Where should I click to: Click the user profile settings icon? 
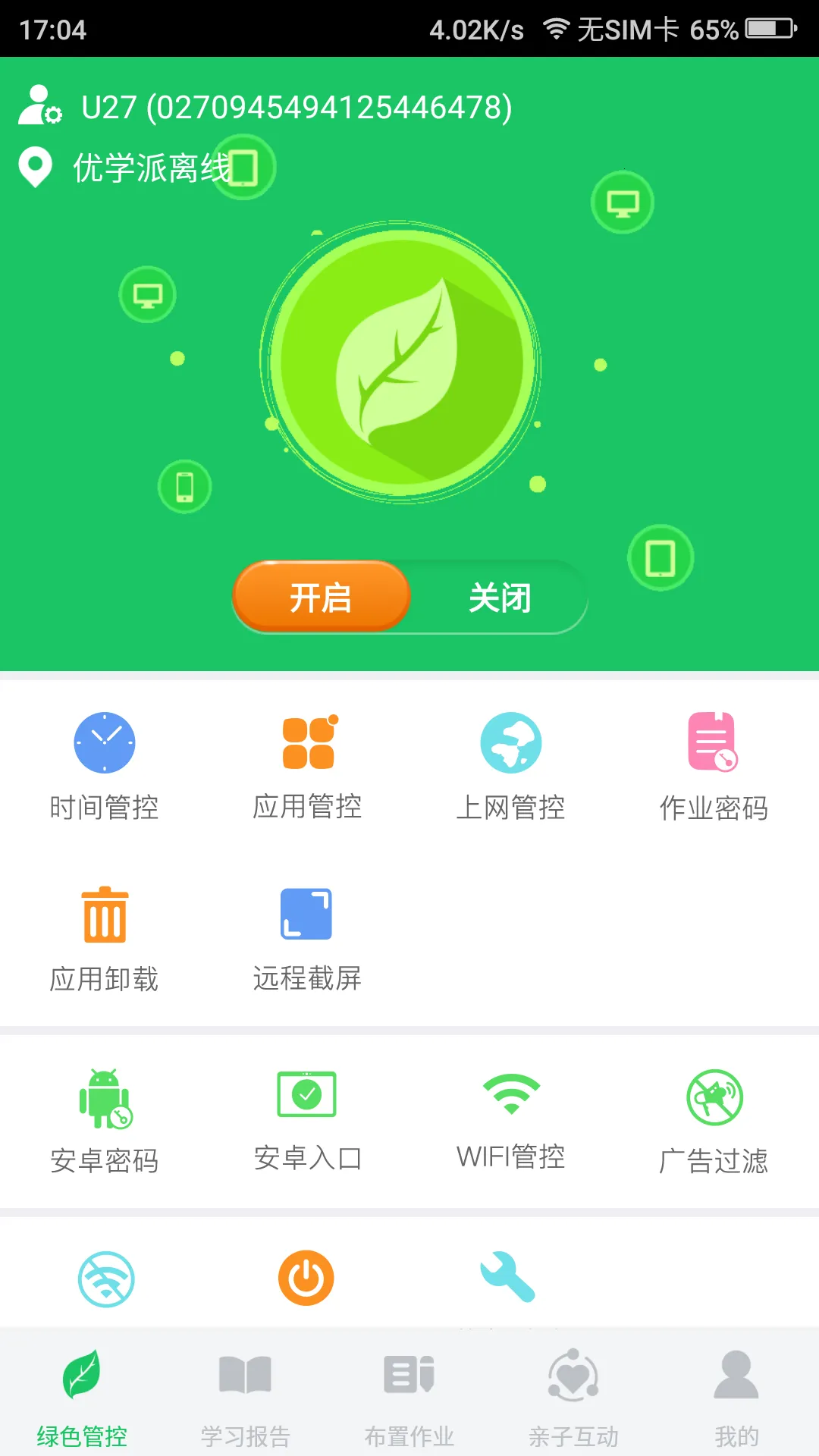[x=39, y=107]
